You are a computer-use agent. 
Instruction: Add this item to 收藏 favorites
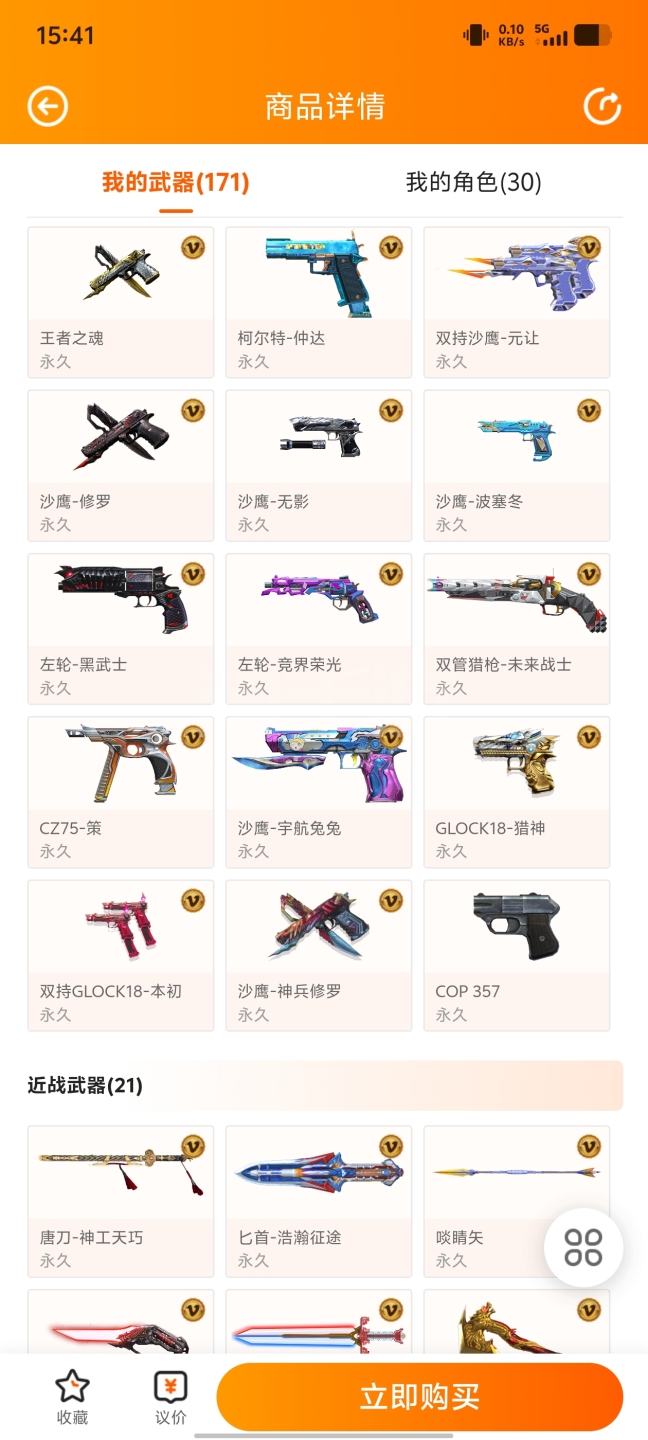[x=72, y=1397]
